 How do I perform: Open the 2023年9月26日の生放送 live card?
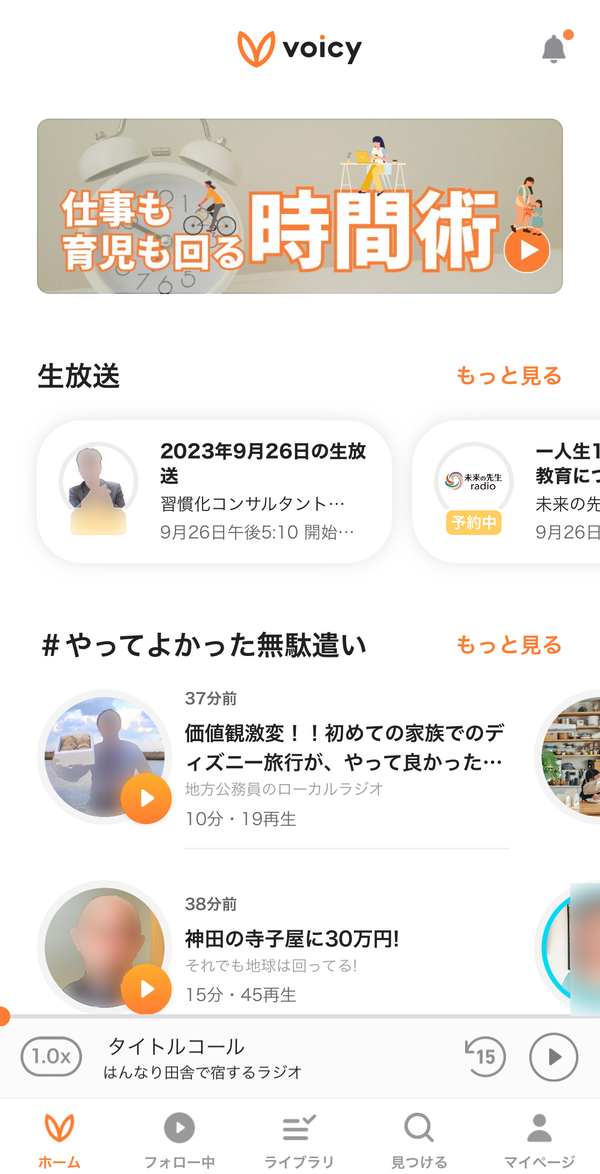point(214,491)
